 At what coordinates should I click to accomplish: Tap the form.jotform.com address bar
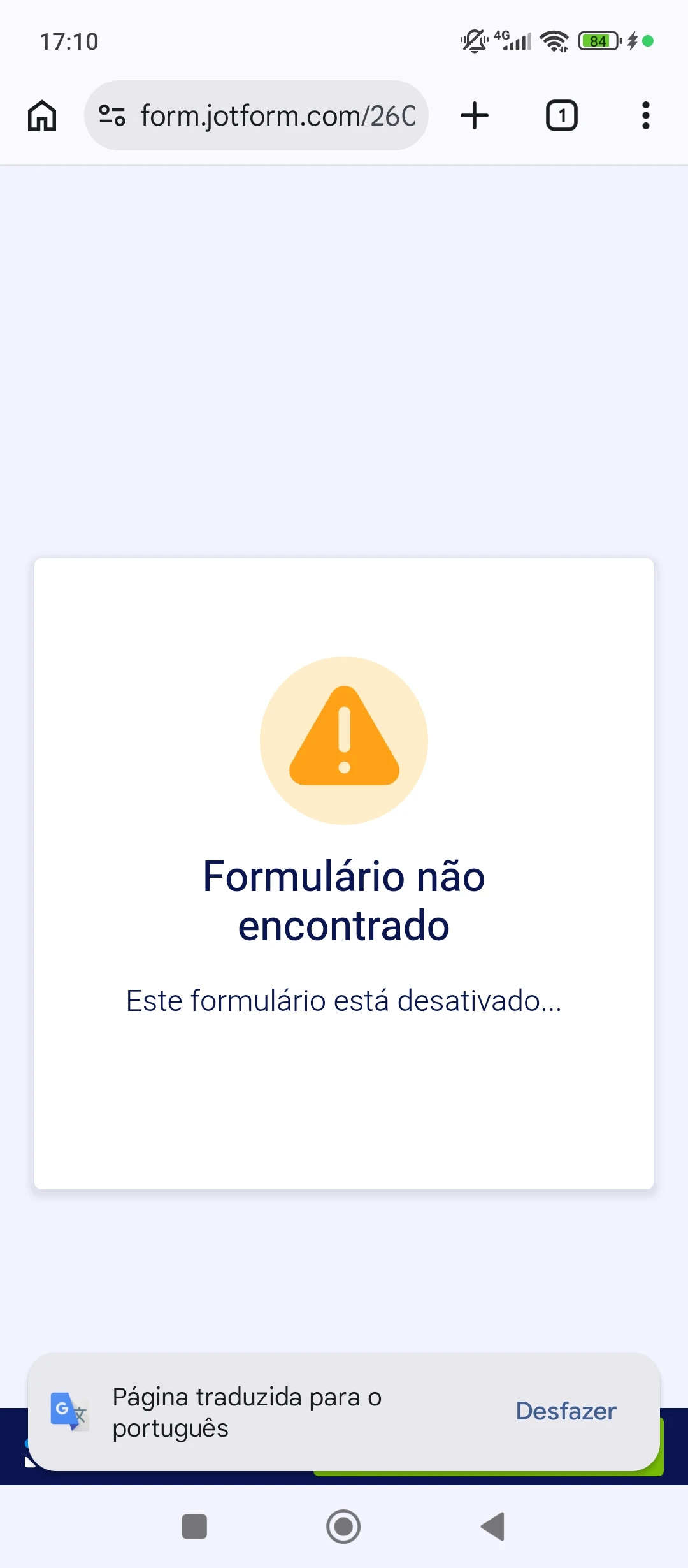point(277,115)
